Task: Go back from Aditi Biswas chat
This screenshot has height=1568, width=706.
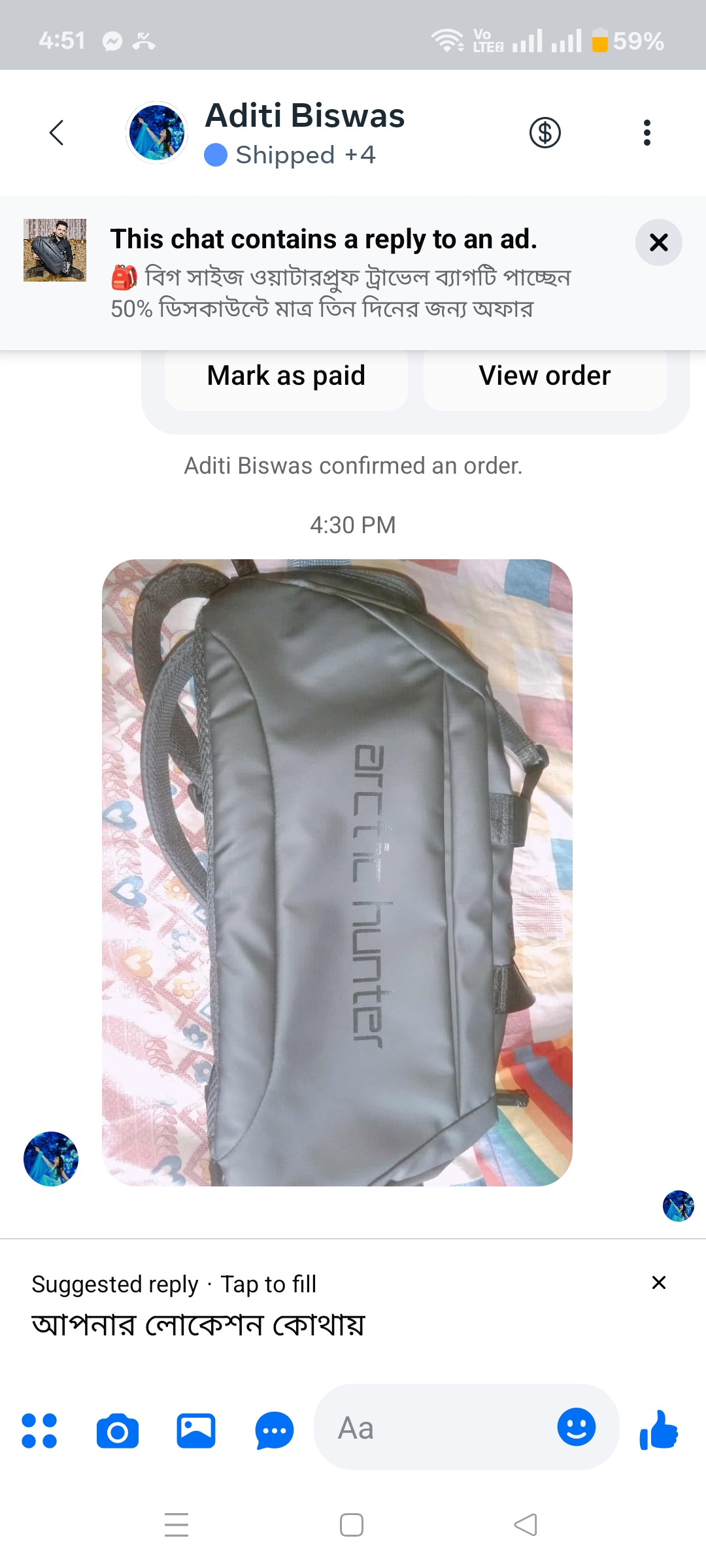Action: (x=57, y=133)
